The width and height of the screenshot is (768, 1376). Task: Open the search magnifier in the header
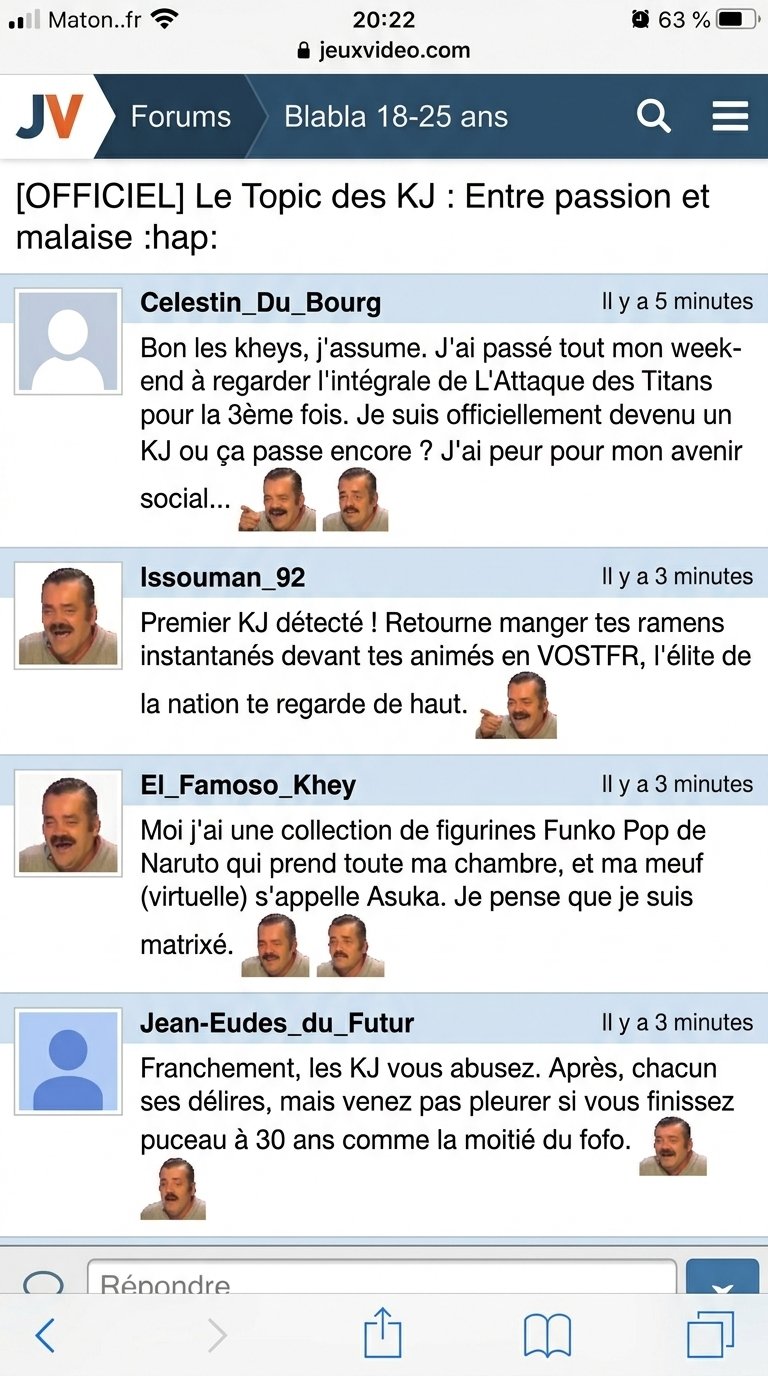(x=654, y=117)
